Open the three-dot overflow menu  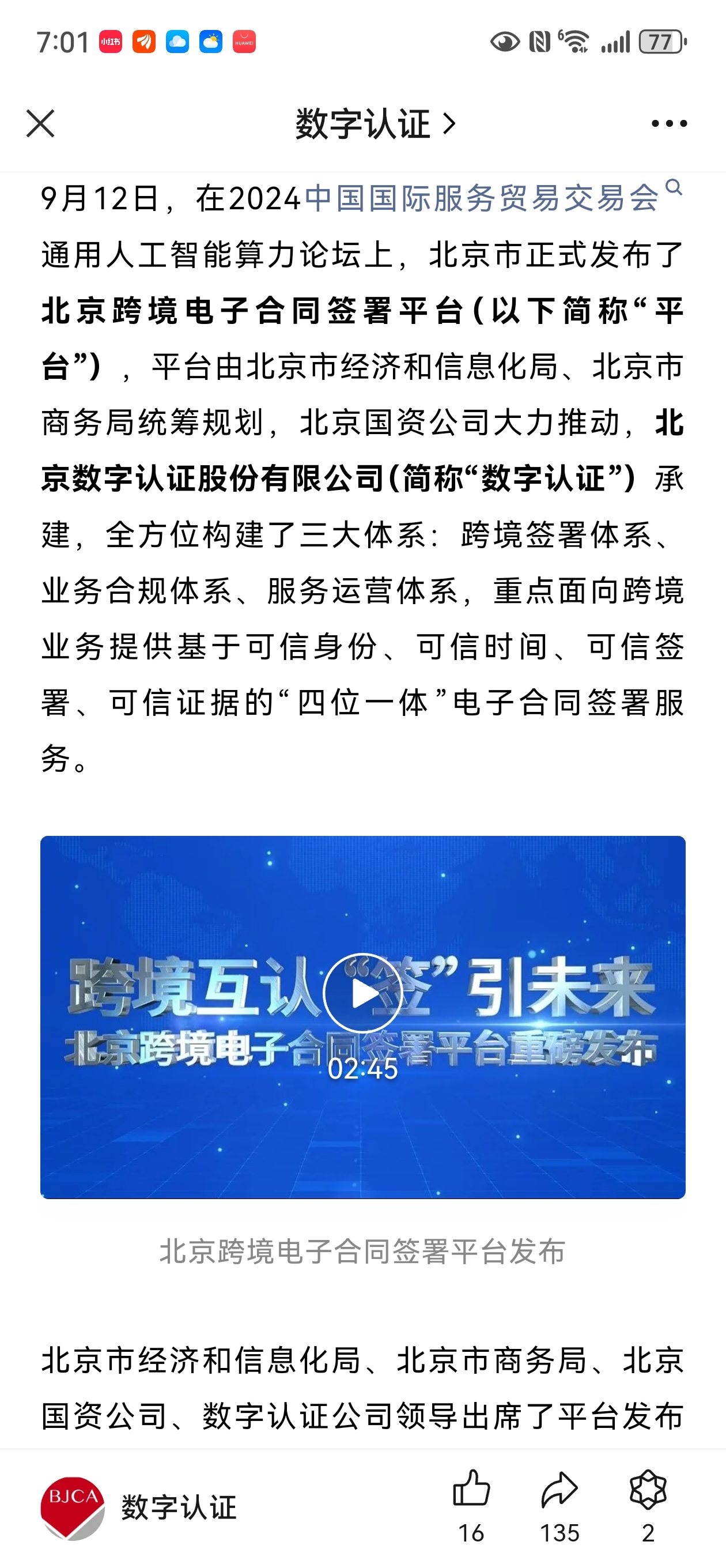pyautogui.click(x=669, y=123)
